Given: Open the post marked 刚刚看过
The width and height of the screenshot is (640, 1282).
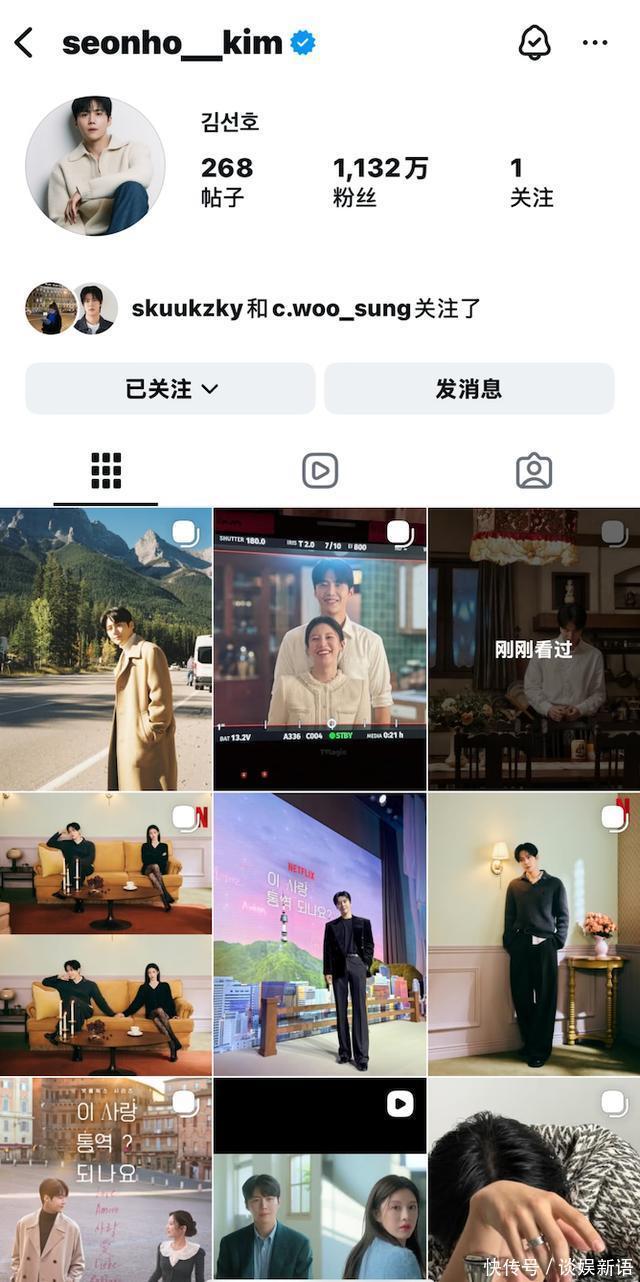Looking at the screenshot, I should (534, 649).
